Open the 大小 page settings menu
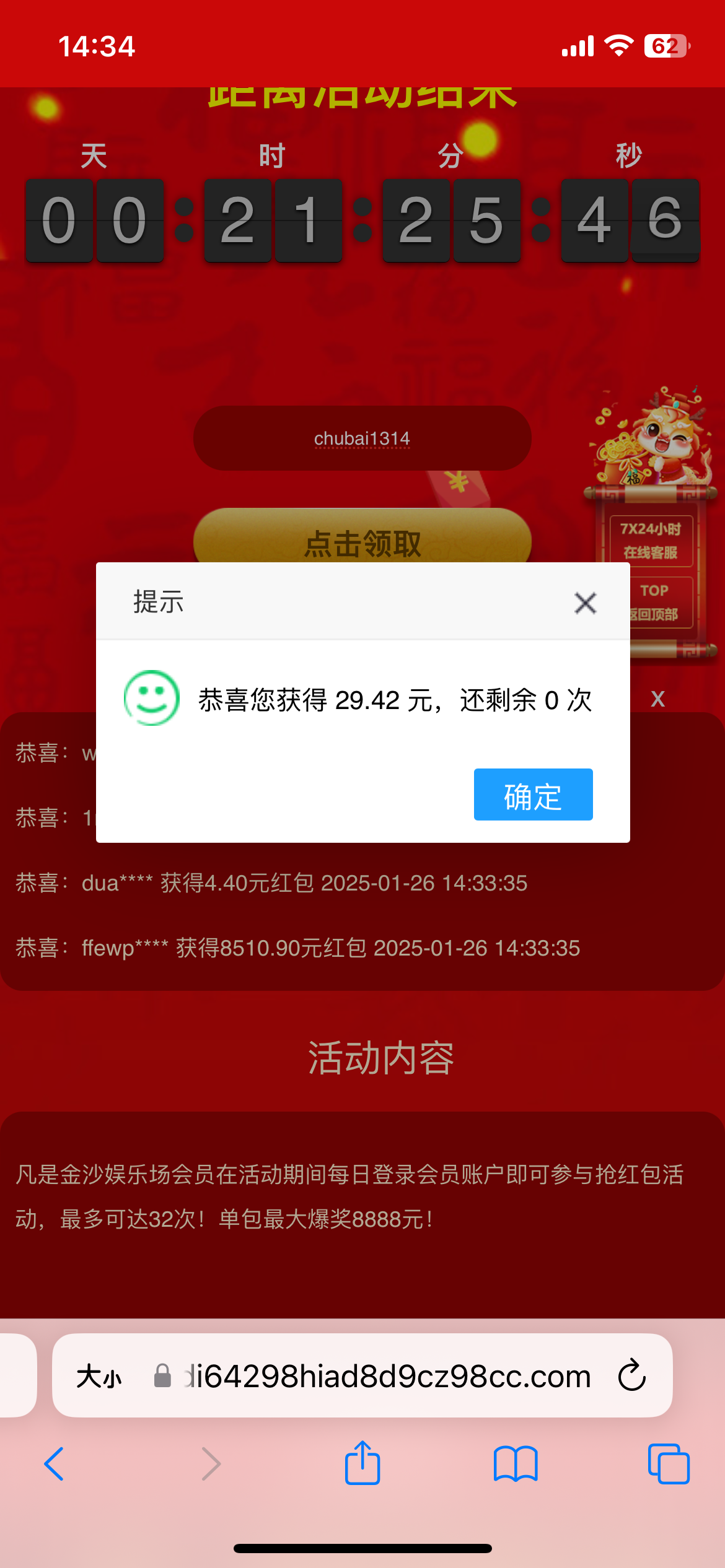Screen dimensions: 725x1568 click(x=99, y=1377)
